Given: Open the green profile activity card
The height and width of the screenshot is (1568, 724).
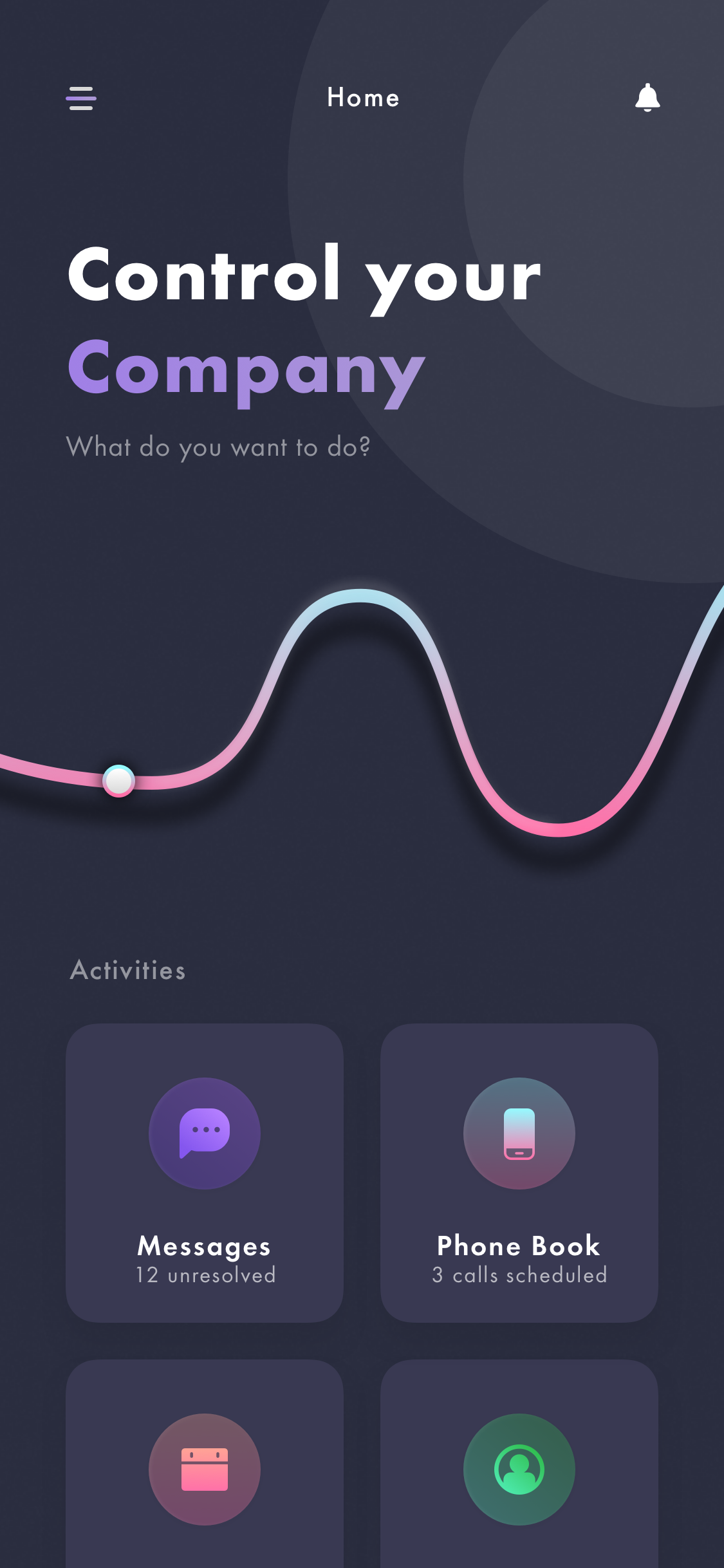Looking at the screenshot, I should point(519,1464).
